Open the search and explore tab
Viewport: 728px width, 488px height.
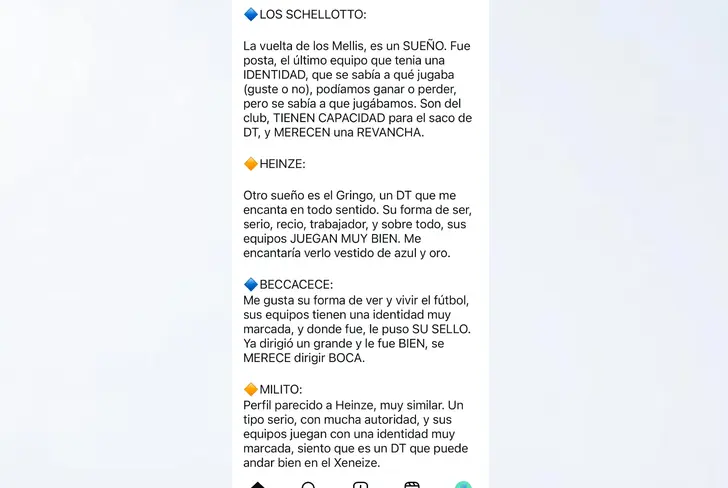click(x=309, y=485)
